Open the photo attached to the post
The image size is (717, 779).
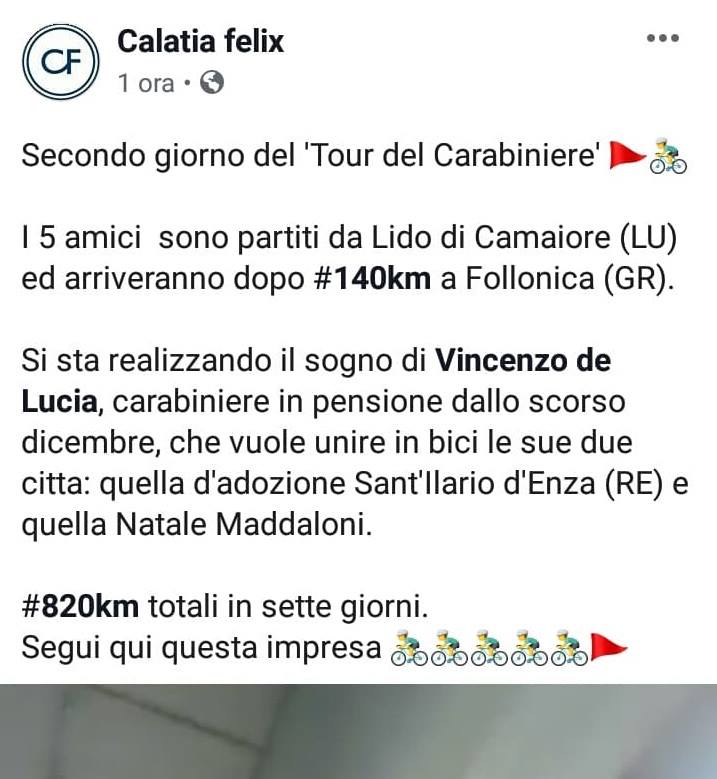pyautogui.click(x=358, y=731)
